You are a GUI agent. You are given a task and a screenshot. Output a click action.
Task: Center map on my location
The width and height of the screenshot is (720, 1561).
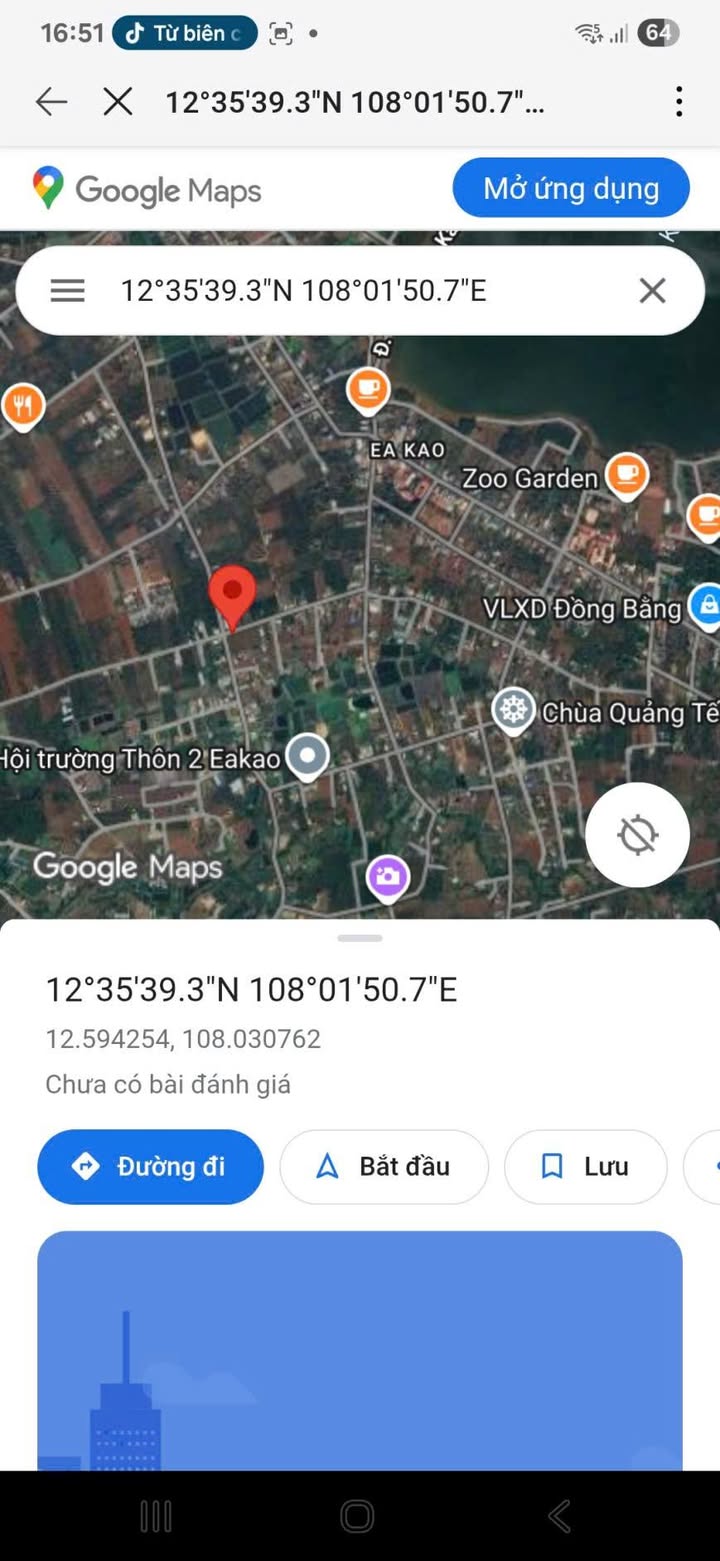(637, 834)
